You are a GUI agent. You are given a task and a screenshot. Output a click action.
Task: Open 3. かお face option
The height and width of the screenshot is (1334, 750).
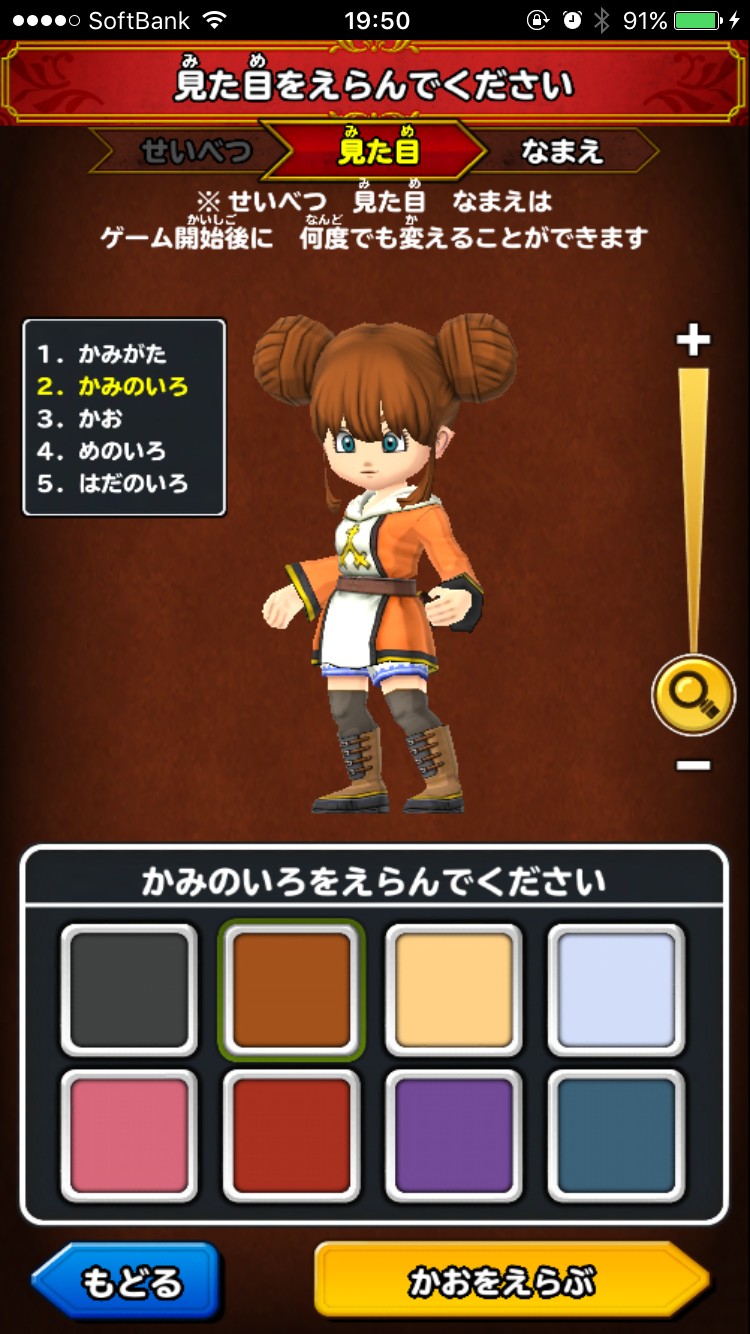click(x=80, y=419)
